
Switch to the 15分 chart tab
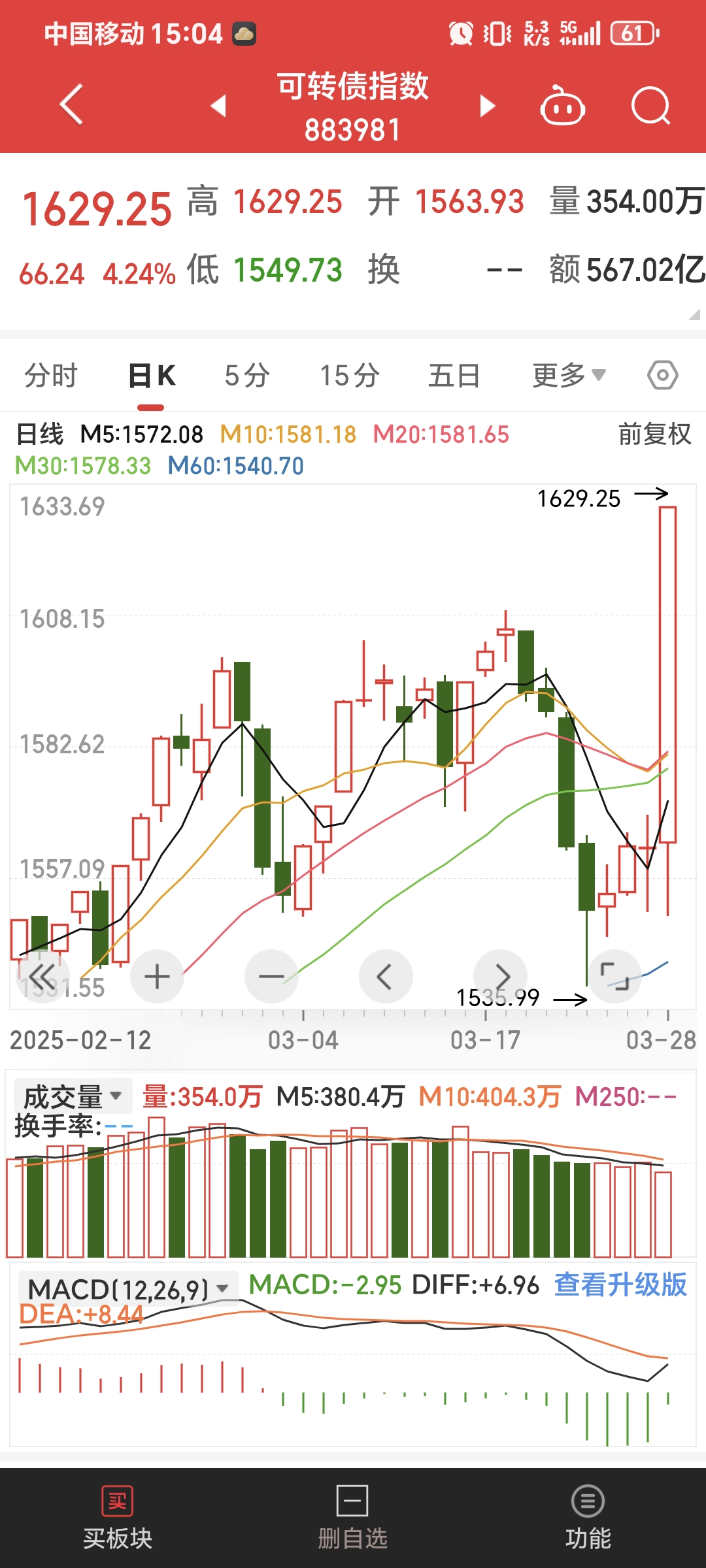click(x=349, y=376)
